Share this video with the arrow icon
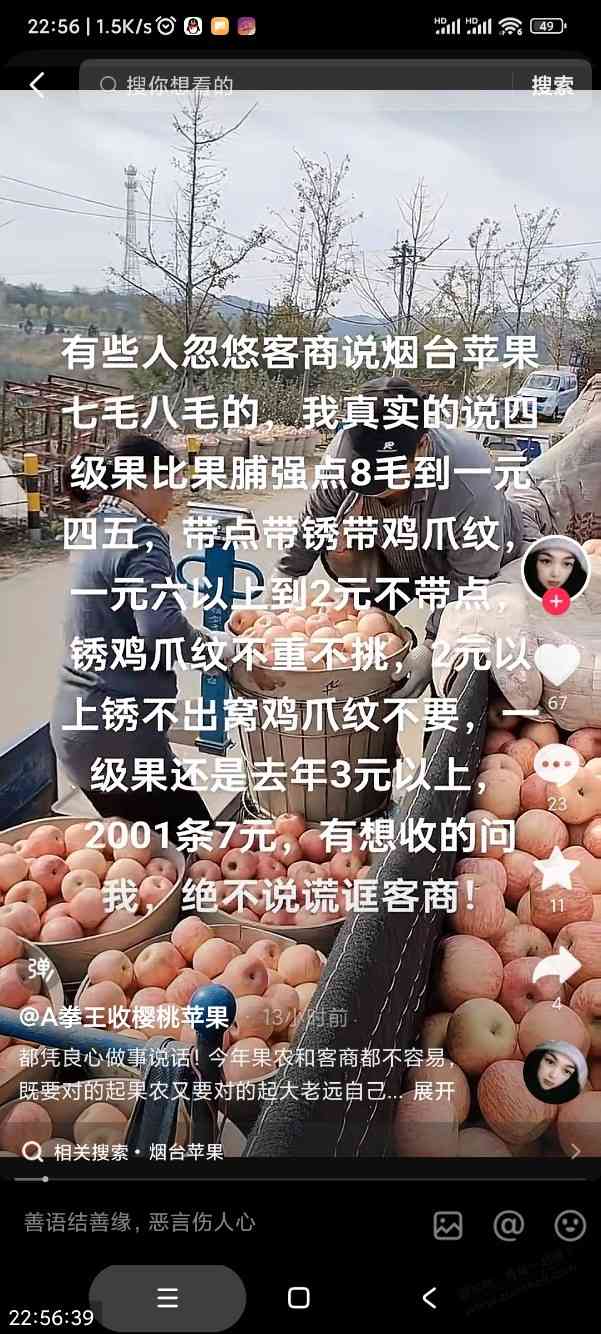Viewport: 601px width, 1334px height. (557, 966)
